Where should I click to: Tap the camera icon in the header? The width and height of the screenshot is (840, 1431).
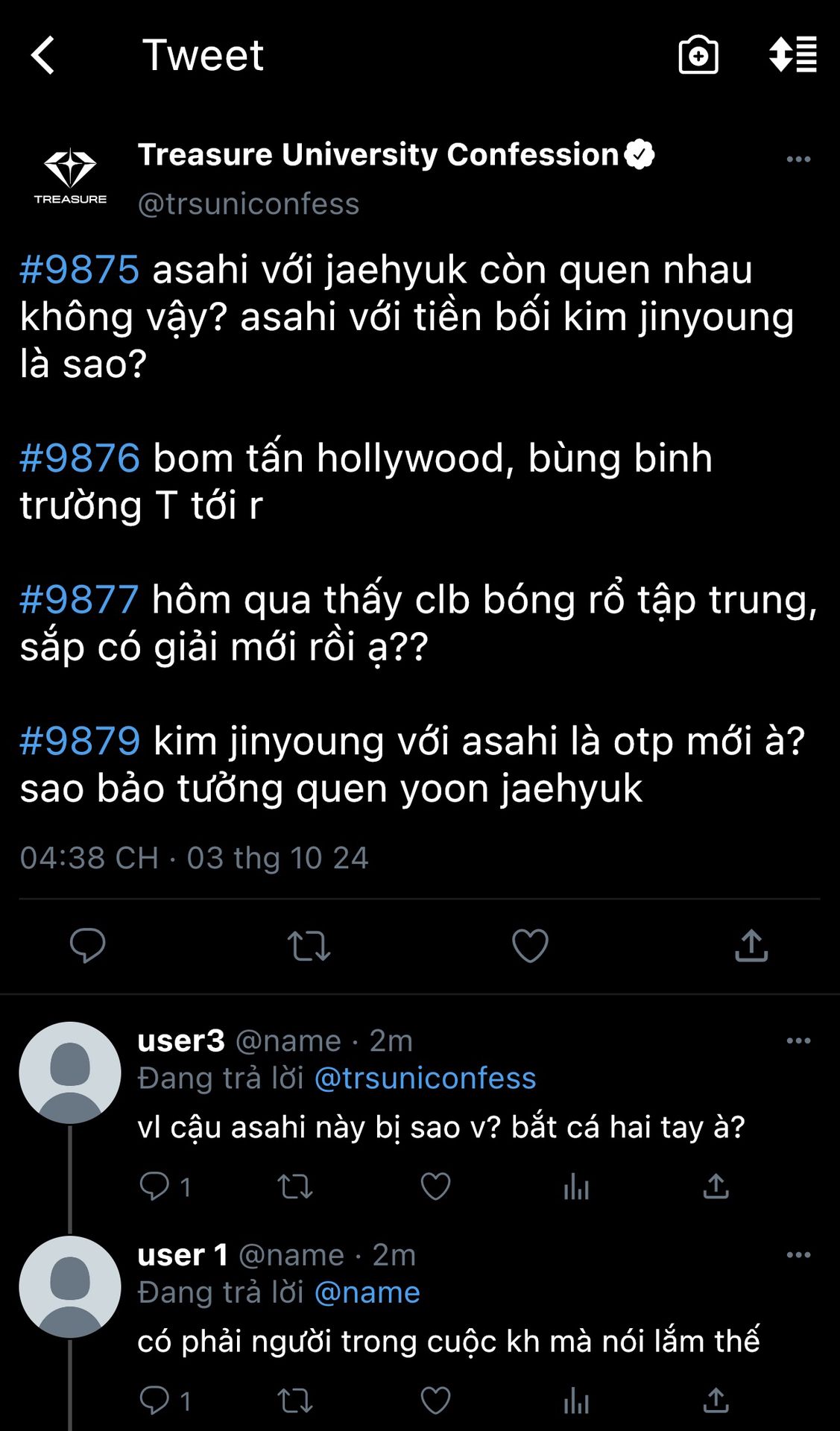coord(698,55)
